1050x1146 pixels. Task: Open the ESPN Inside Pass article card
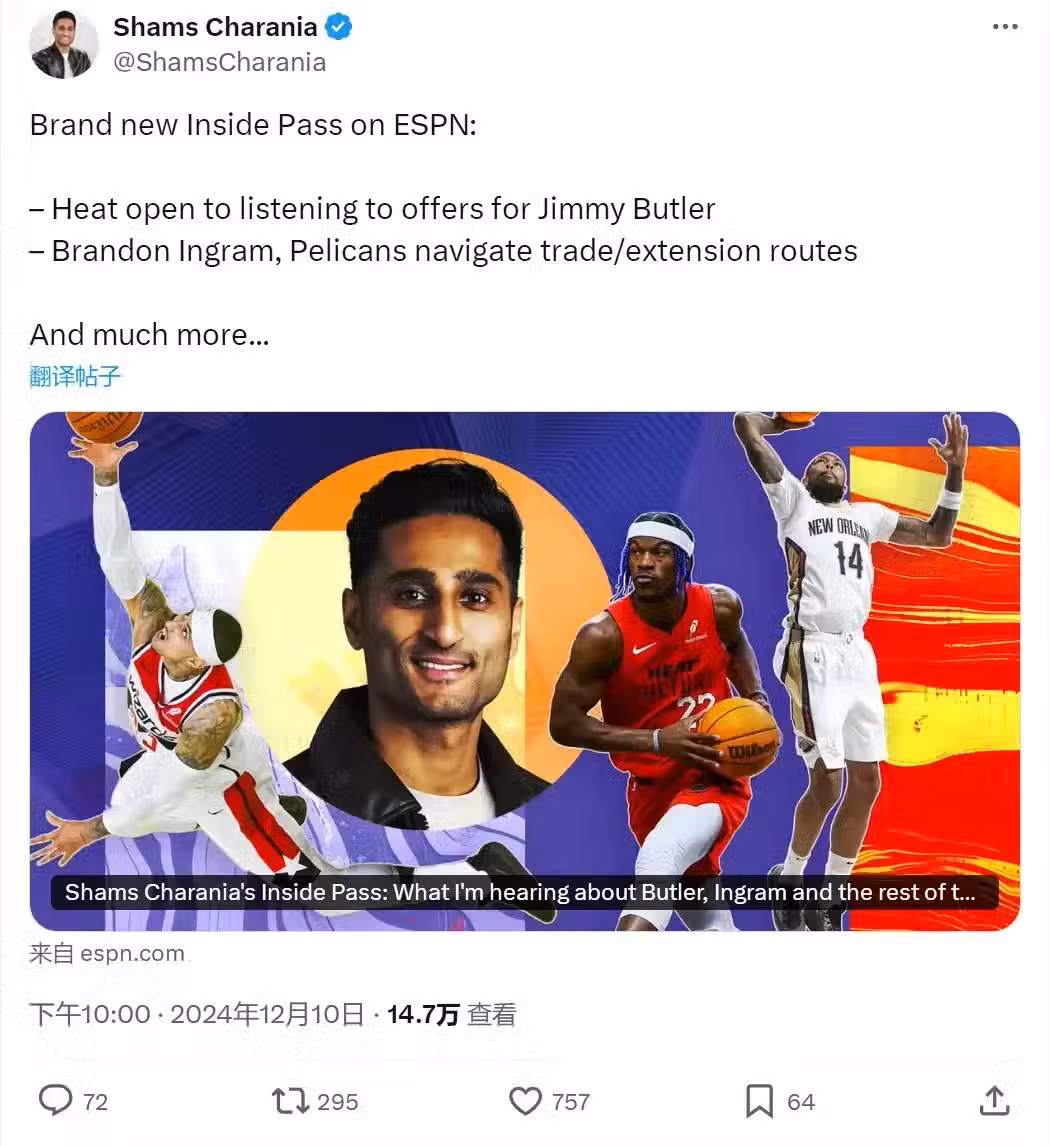coord(524,670)
